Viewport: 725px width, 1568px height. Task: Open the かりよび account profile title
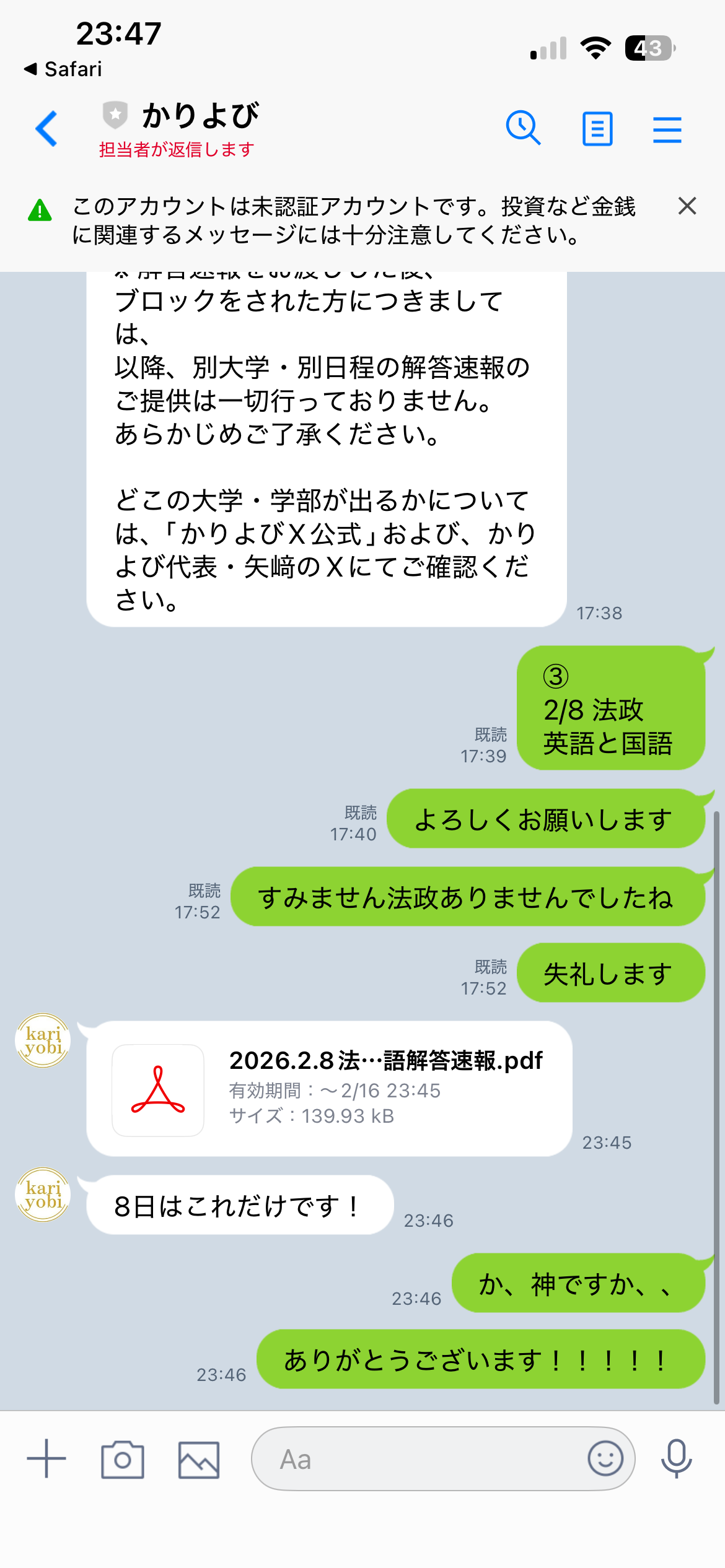tap(200, 116)
